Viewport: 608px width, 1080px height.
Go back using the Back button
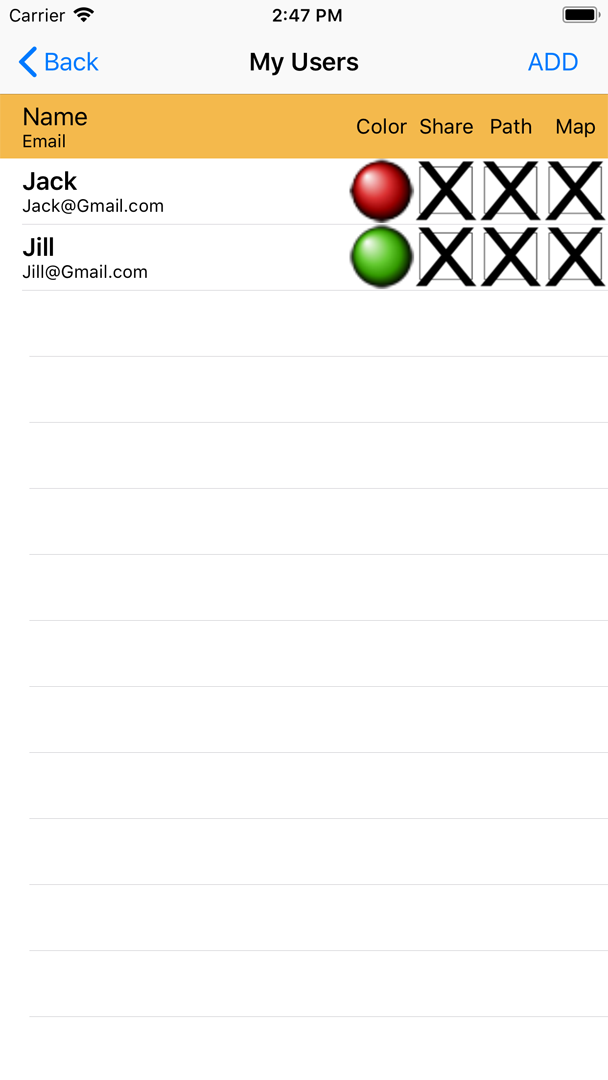coord(59,62)
